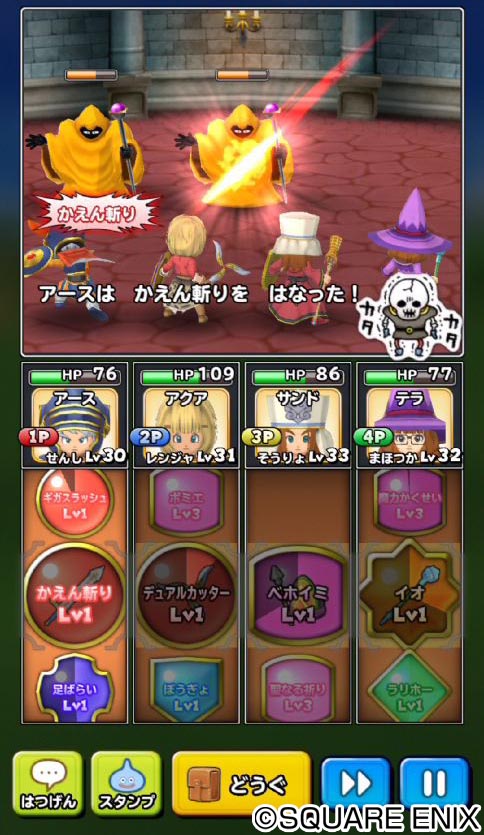Select the デュアルカッター Lv1 skill
This screenshot has width=484, height=835.
point(186,595)
